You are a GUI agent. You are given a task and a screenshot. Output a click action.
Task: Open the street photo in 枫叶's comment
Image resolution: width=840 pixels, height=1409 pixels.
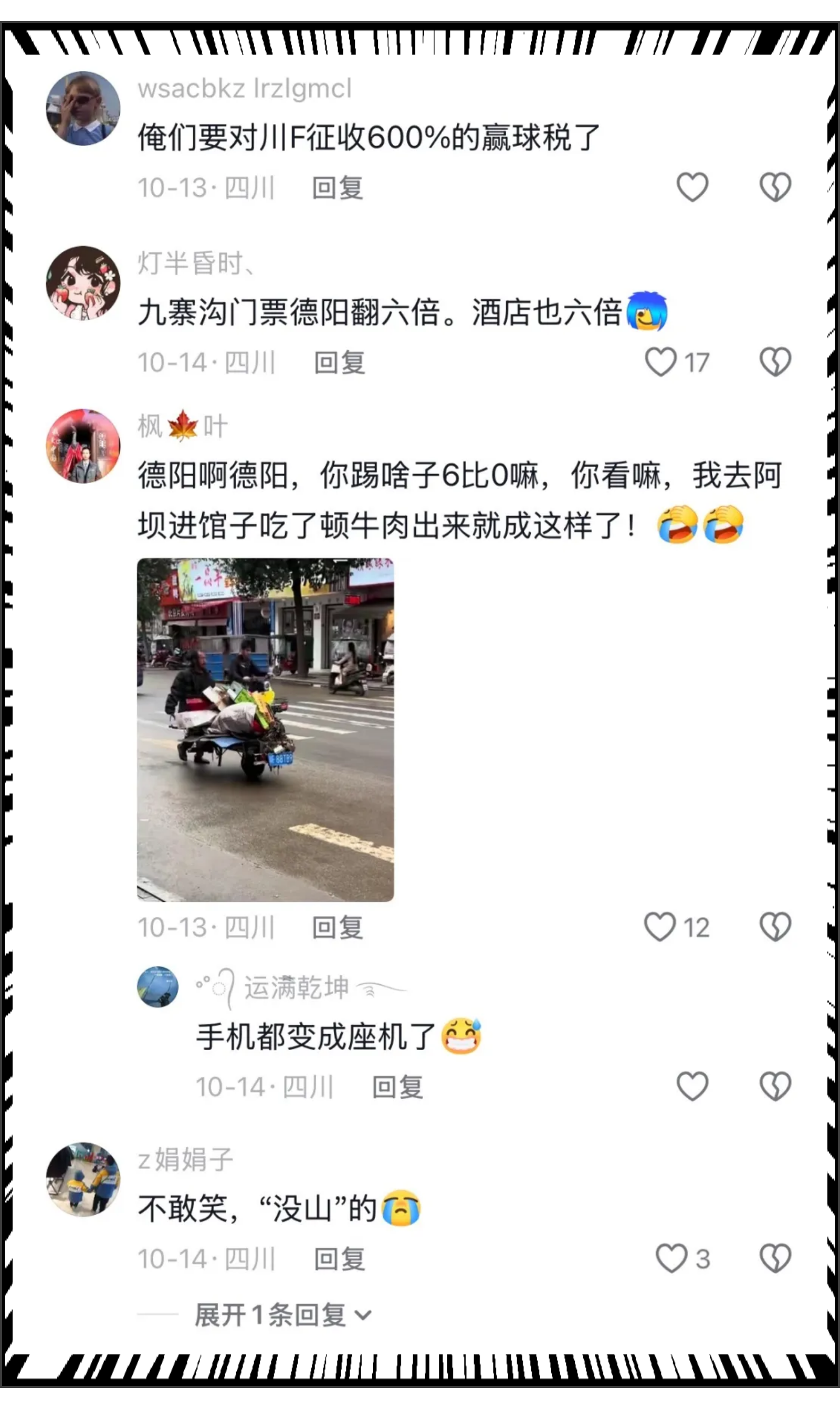(x=266, y=729)
